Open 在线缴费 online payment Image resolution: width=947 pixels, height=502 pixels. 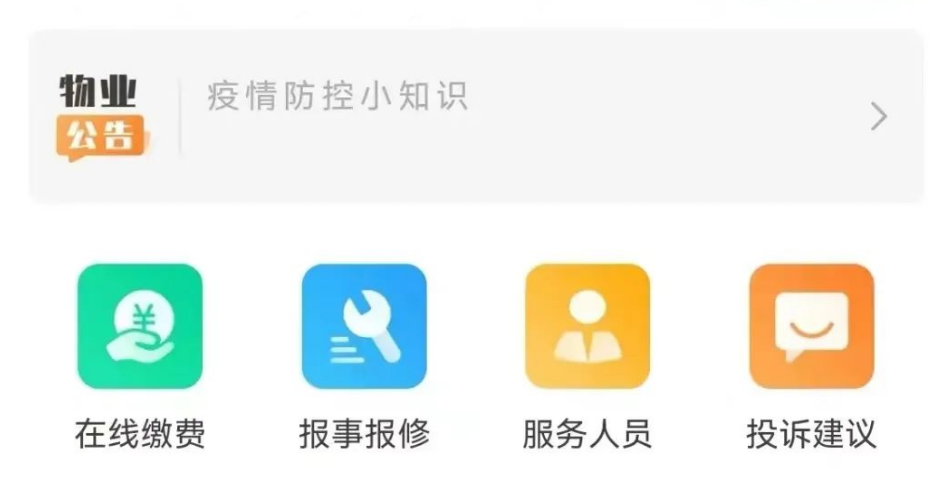tap(140, 326)
